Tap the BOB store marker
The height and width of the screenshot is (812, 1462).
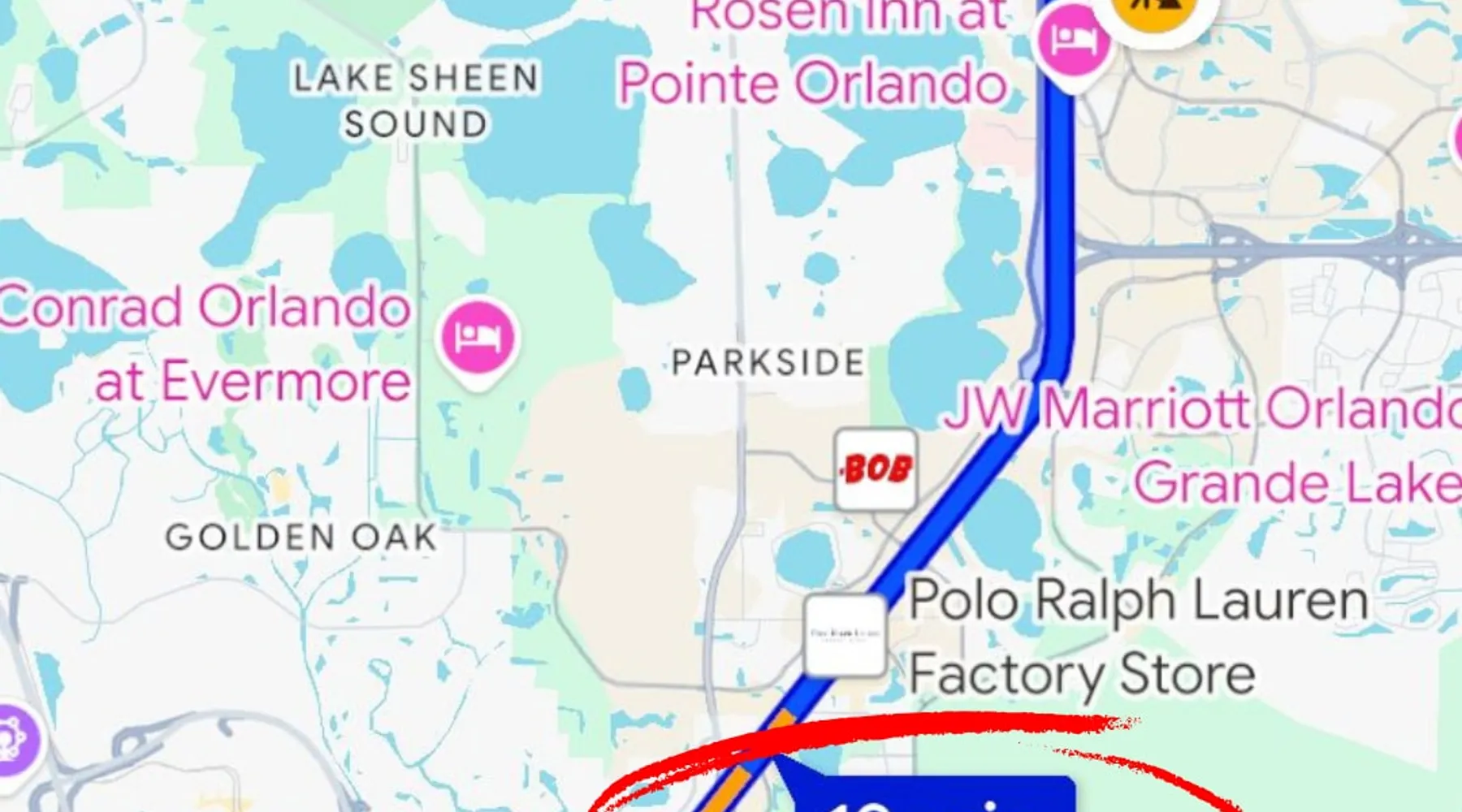pos(876,469)
